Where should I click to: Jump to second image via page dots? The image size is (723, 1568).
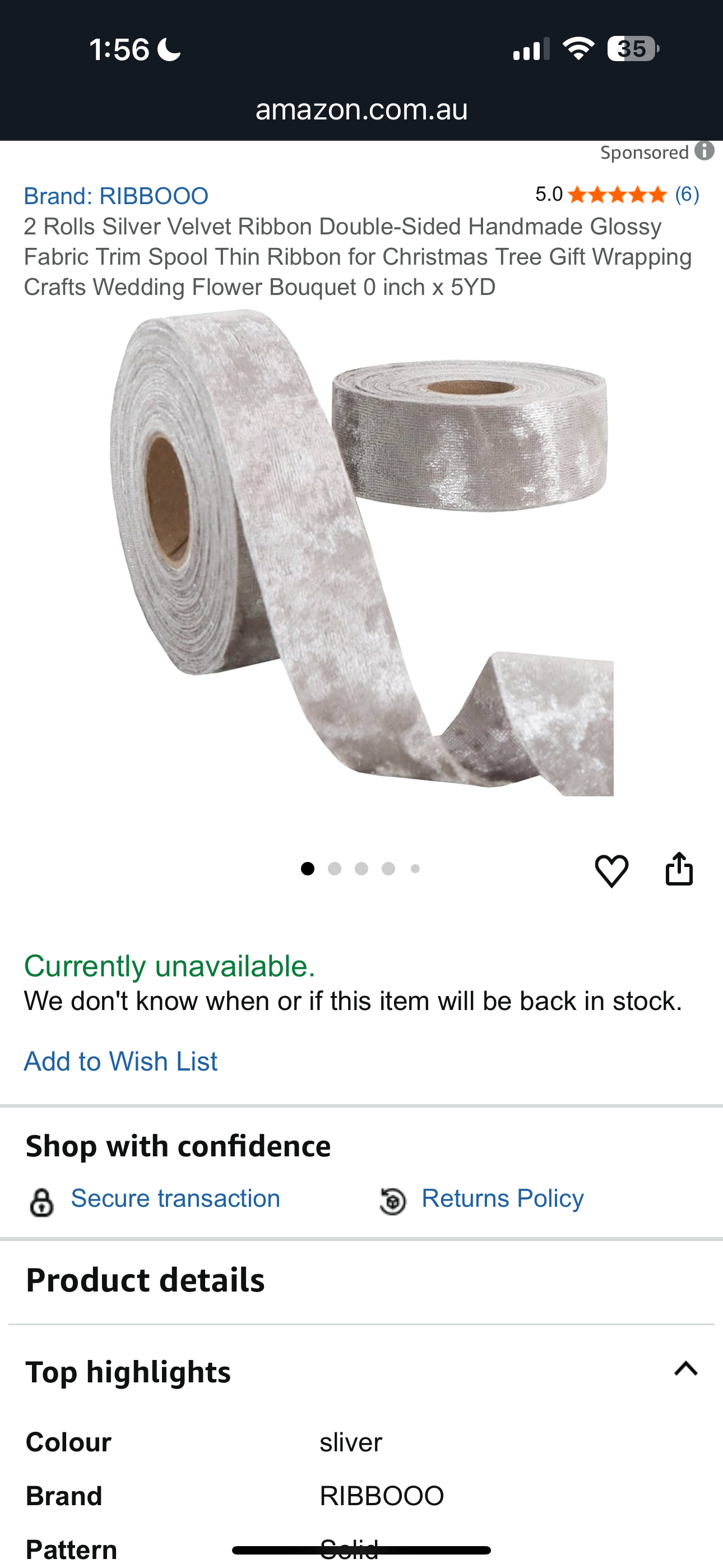[x=334, y=869]
